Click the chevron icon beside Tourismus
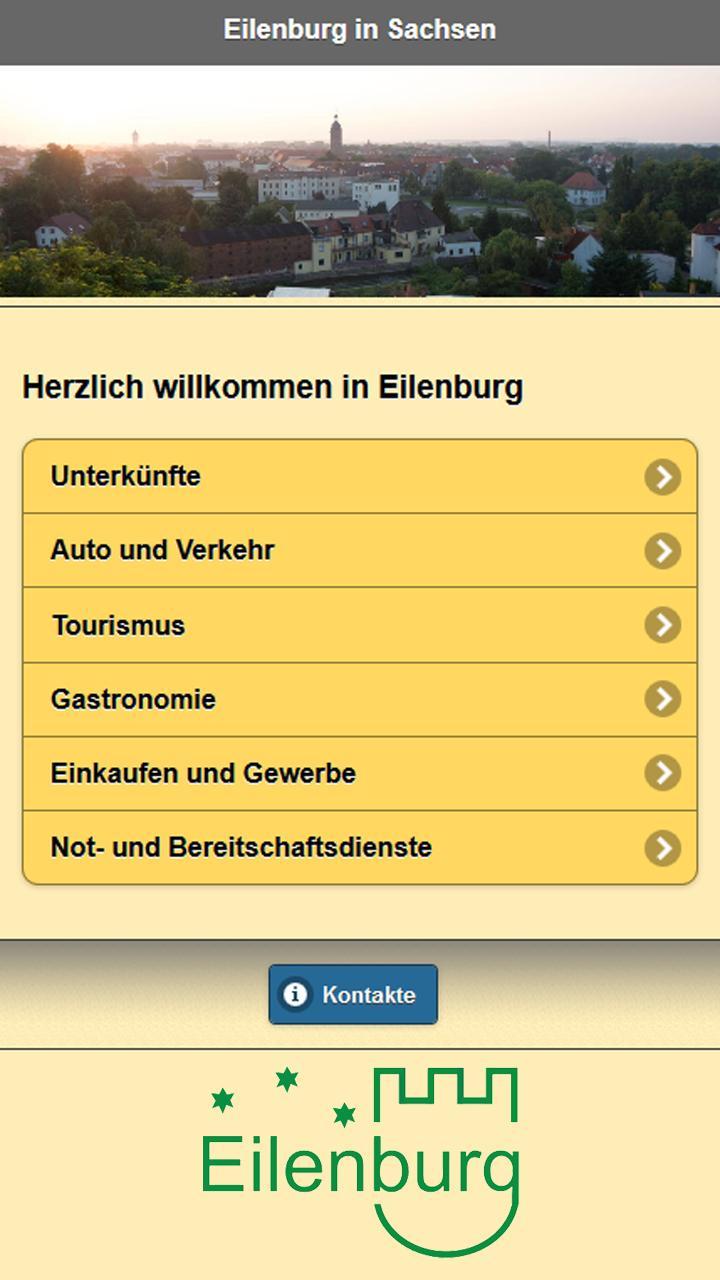Viewport: 720px width, 1280px height. click(663, 625)
